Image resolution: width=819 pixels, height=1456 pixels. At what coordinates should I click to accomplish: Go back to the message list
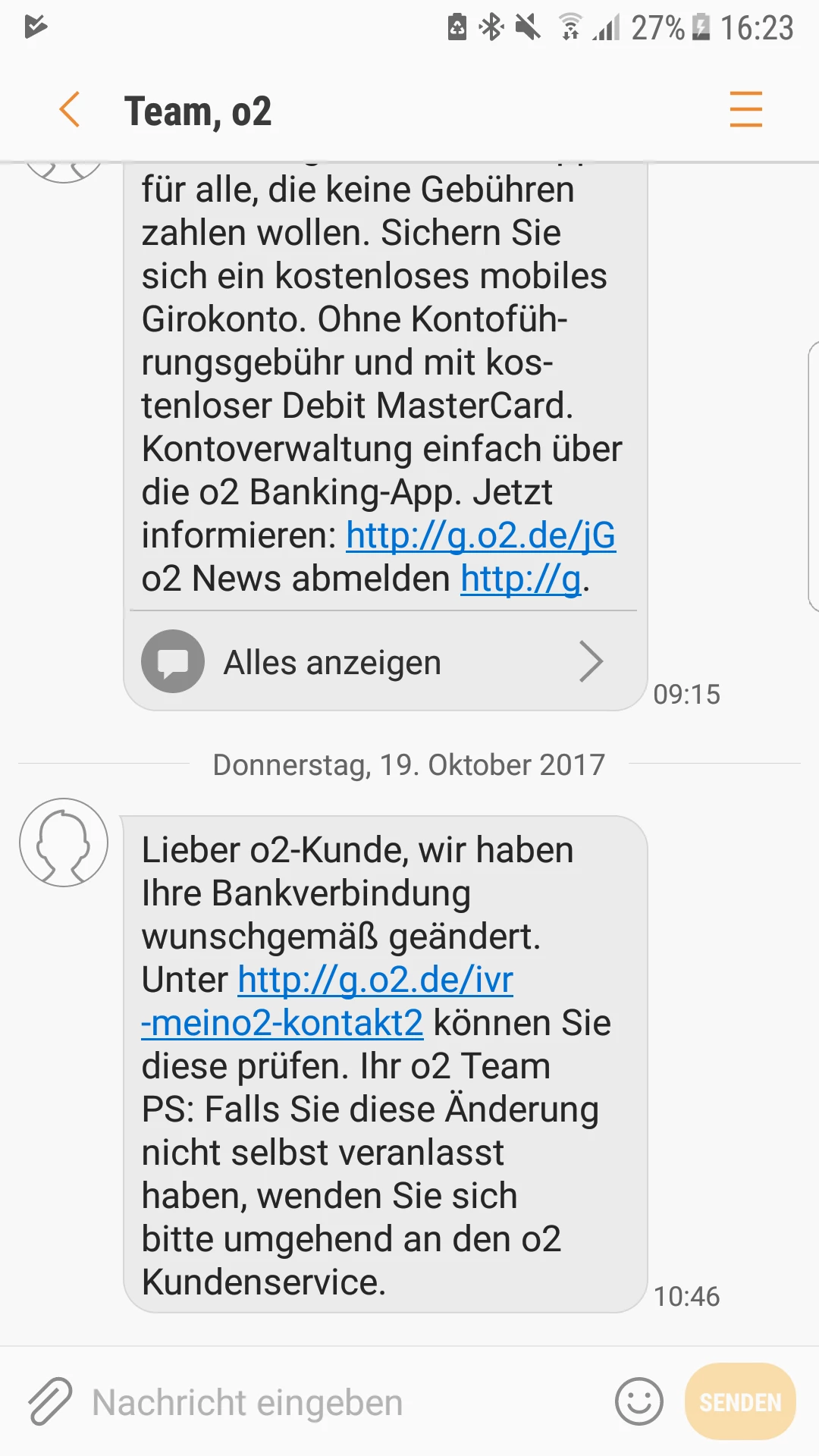click(x=70, y=110)
